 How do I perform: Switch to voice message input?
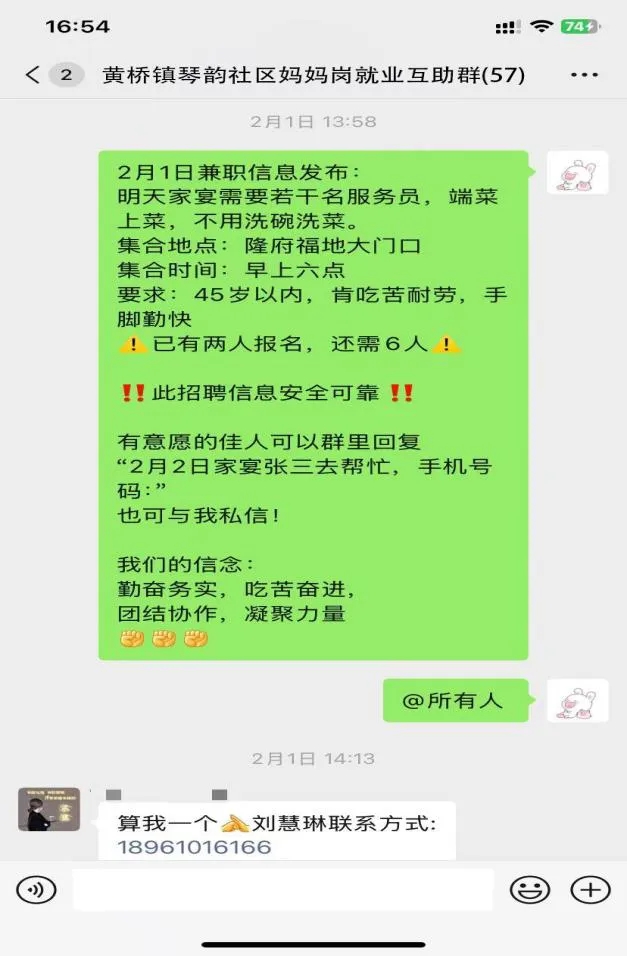pyautogui.click(x=36, y=889)
